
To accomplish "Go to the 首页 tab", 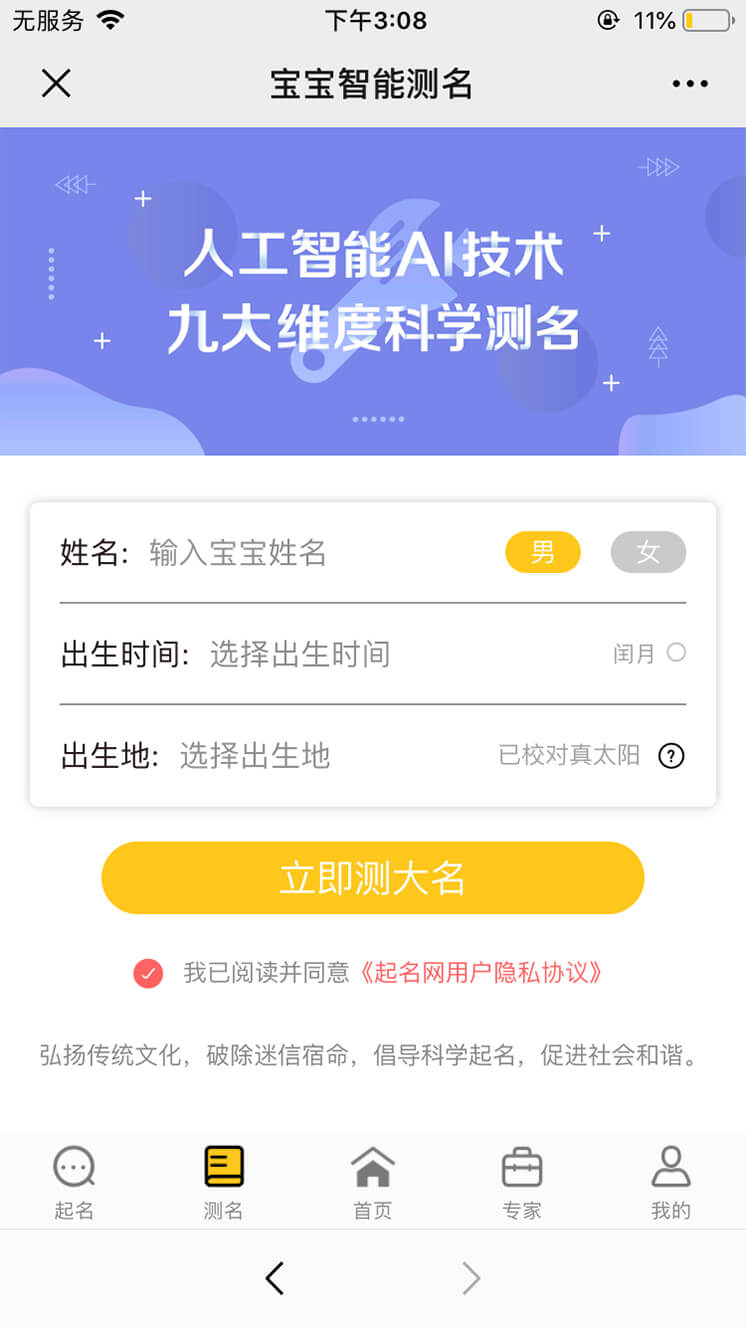I will 372,1183.
